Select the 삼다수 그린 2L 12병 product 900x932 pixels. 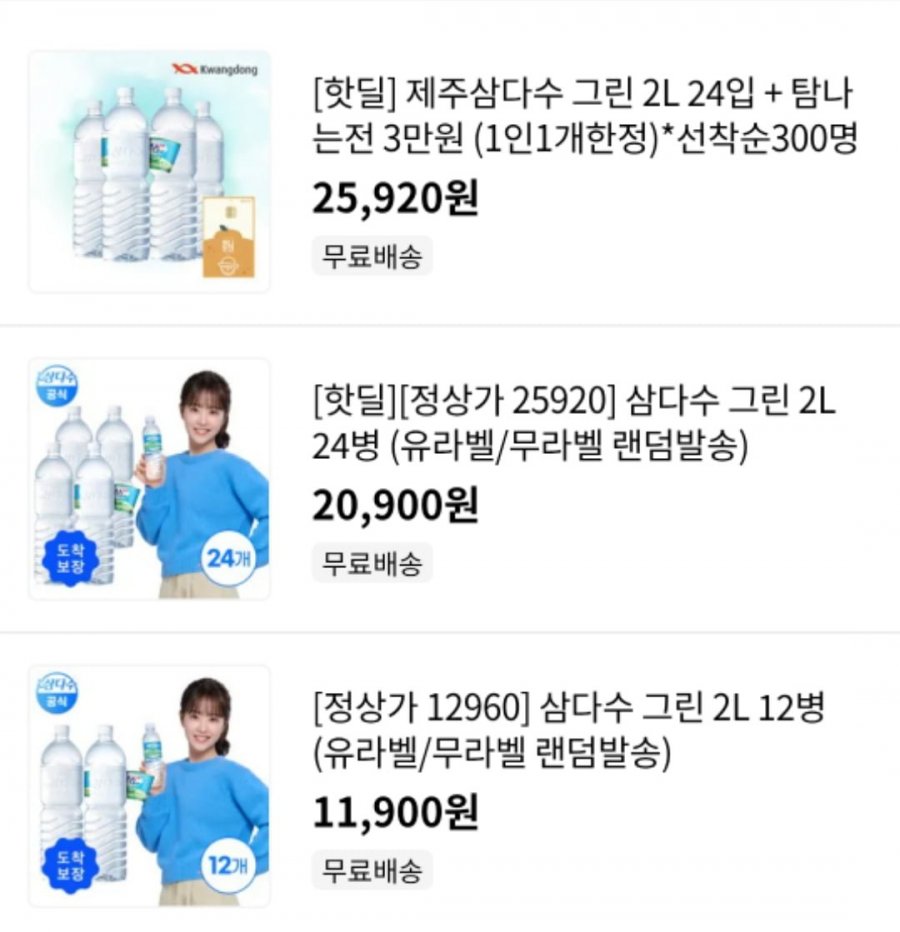click(x=567, y=731)
